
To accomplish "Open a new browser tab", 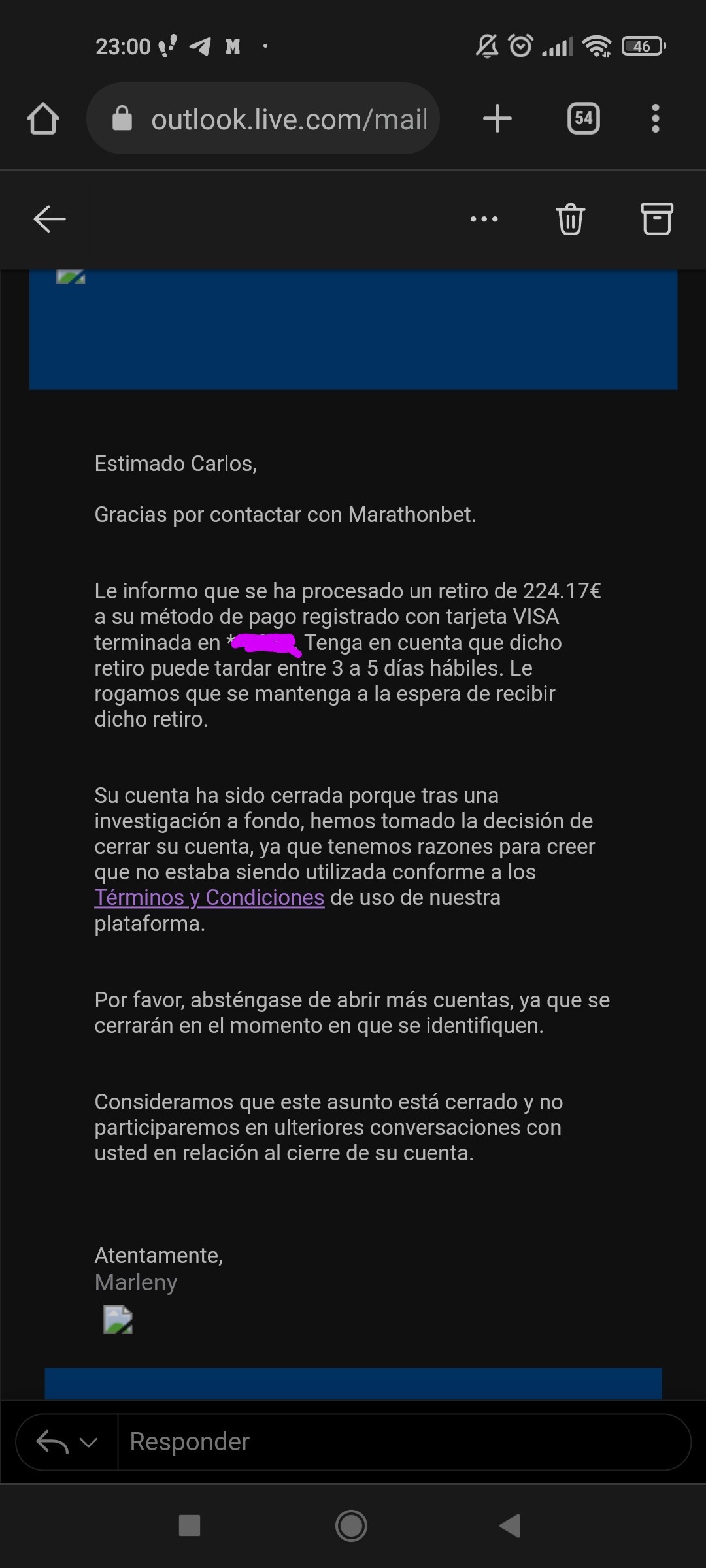I will click(x=497, y=119).
